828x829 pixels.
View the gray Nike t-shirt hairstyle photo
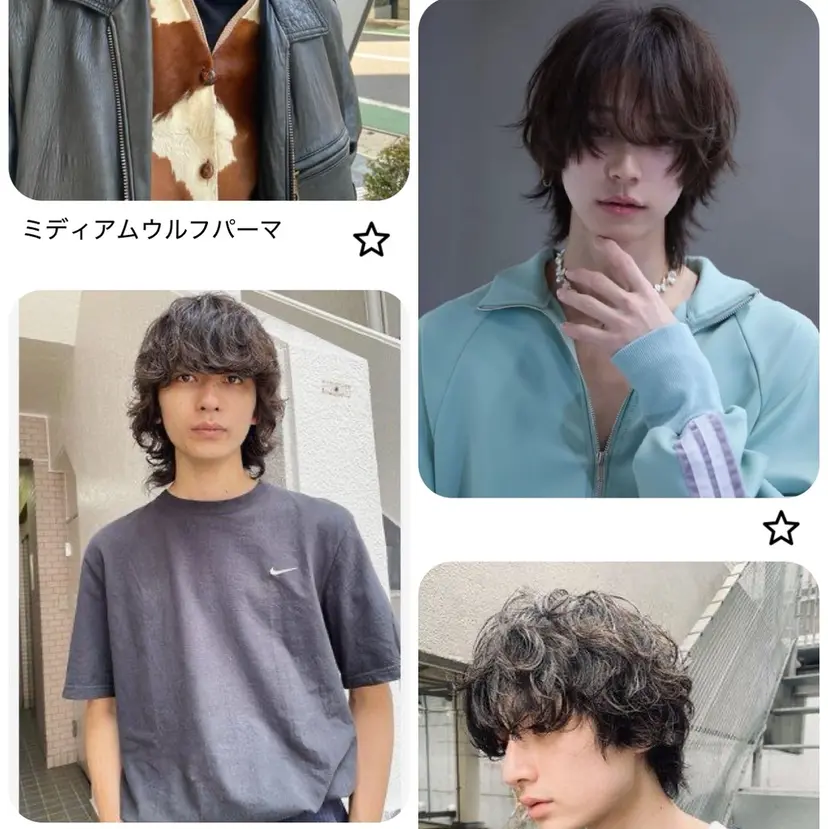(x=209, y=555)
